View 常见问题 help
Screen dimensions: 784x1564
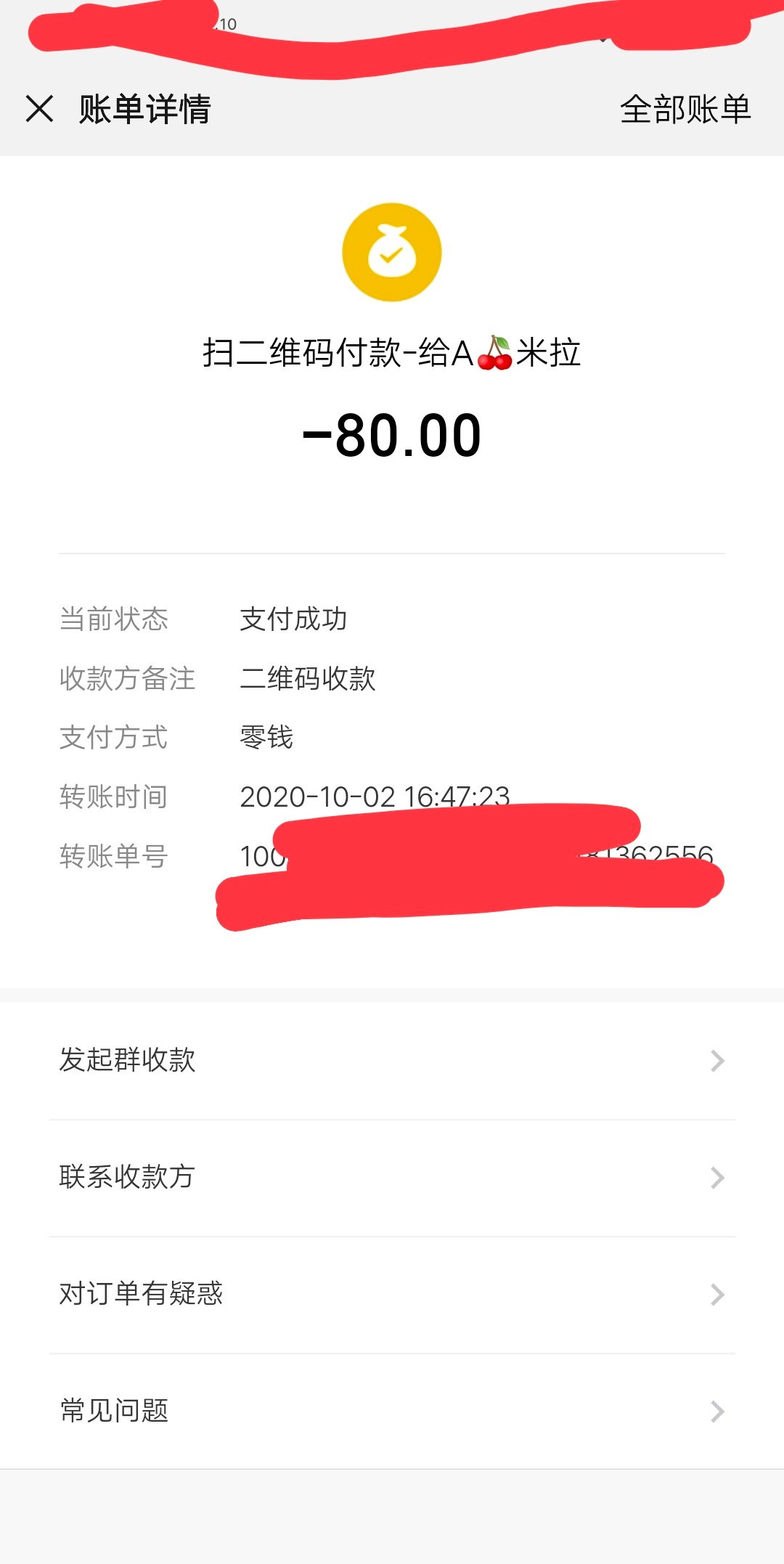[x=392, y=1411]
